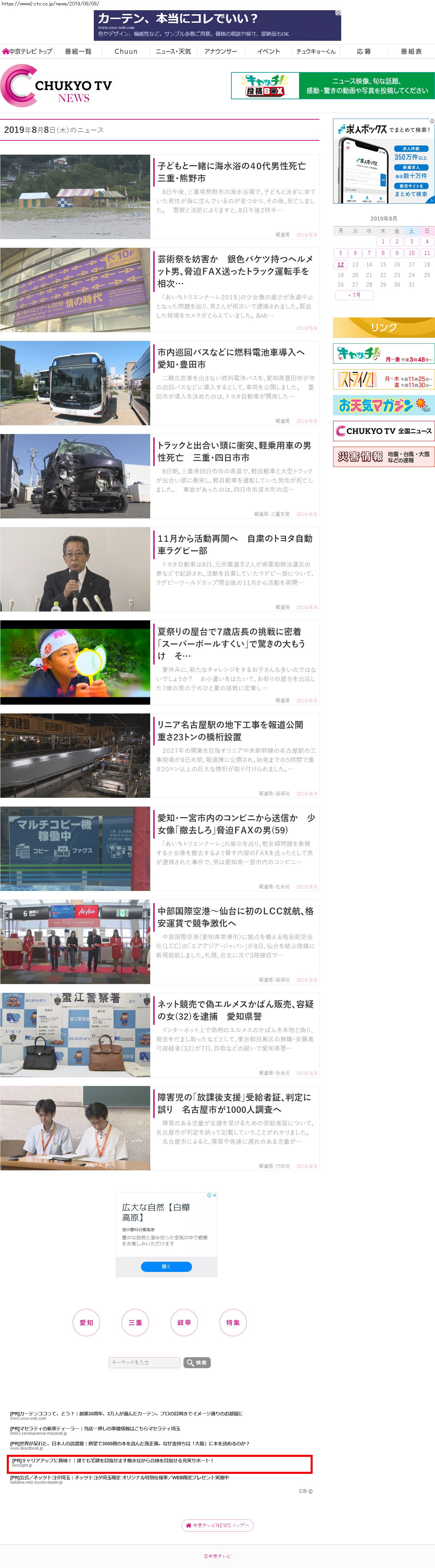Viewport: 435px width, 1568px height.
Task: Open the お天気マガジン link banner
Action: (x=384, y=405)
